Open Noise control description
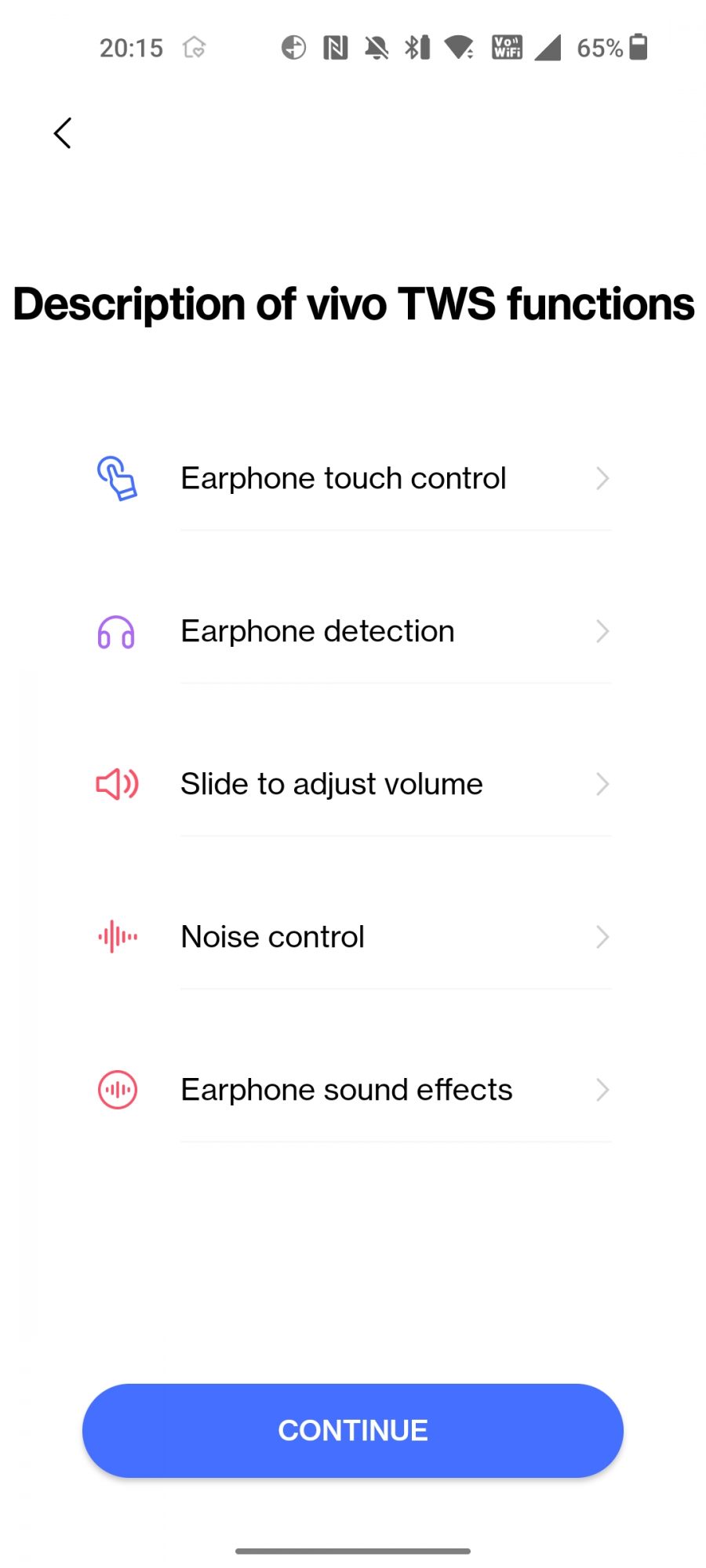Screen dimensions: 706x1568 [353, 937]
